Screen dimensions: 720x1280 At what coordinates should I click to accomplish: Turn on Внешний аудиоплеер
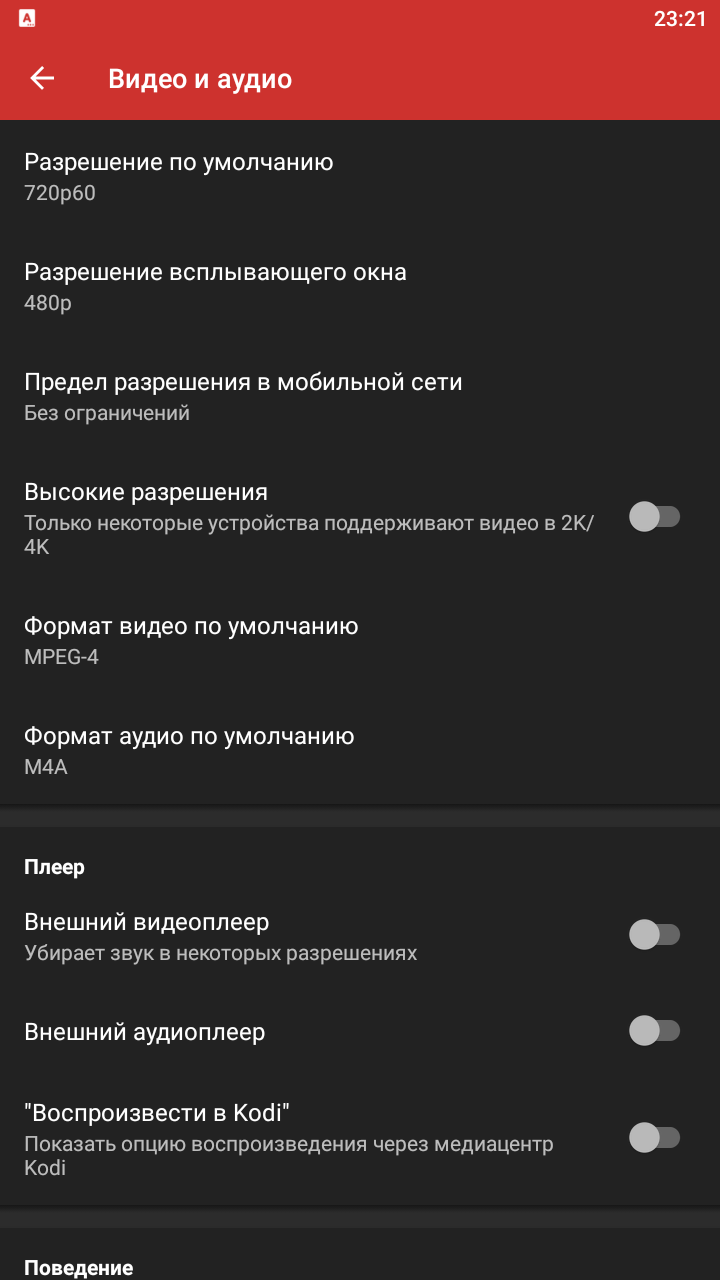tap(654, 1031)
